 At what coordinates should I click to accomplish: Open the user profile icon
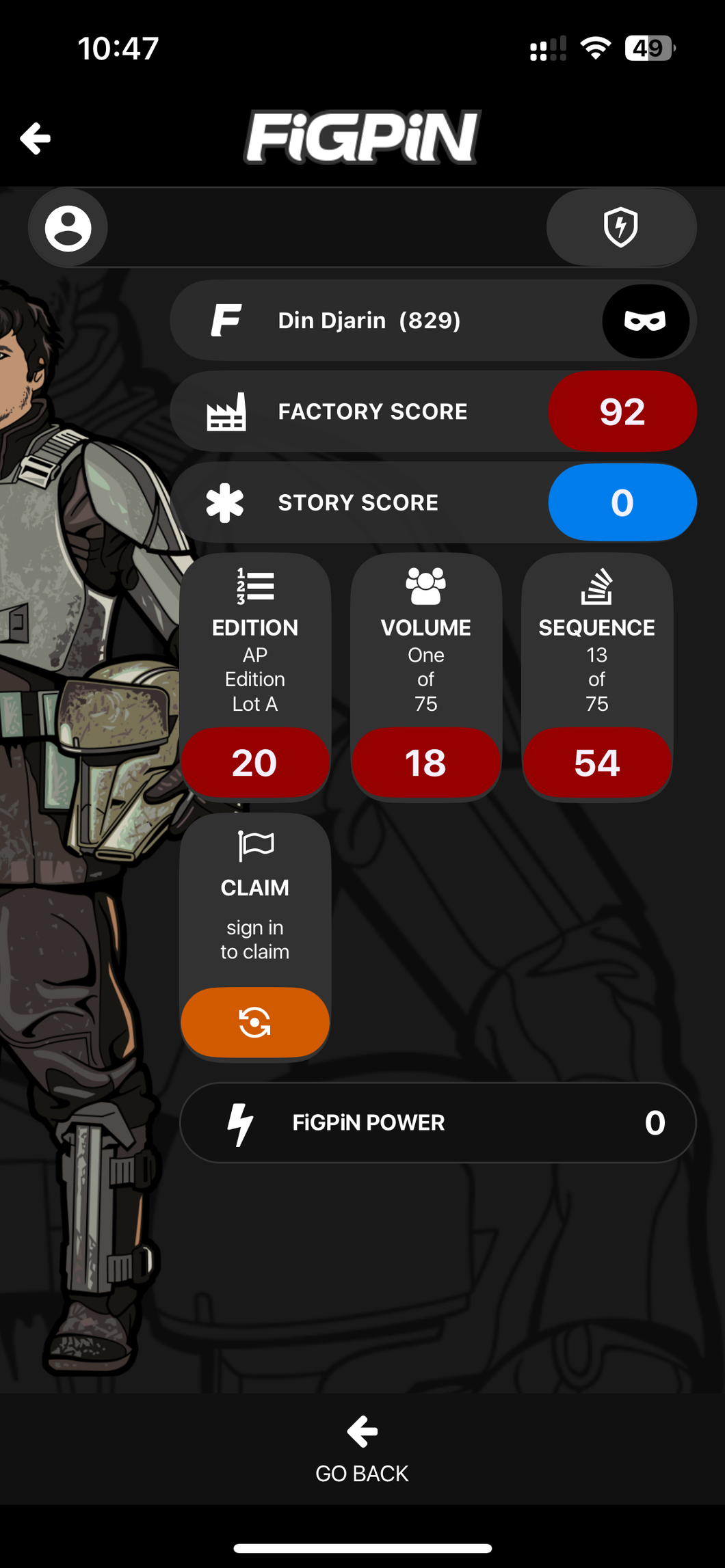click(x=68, y=228)
